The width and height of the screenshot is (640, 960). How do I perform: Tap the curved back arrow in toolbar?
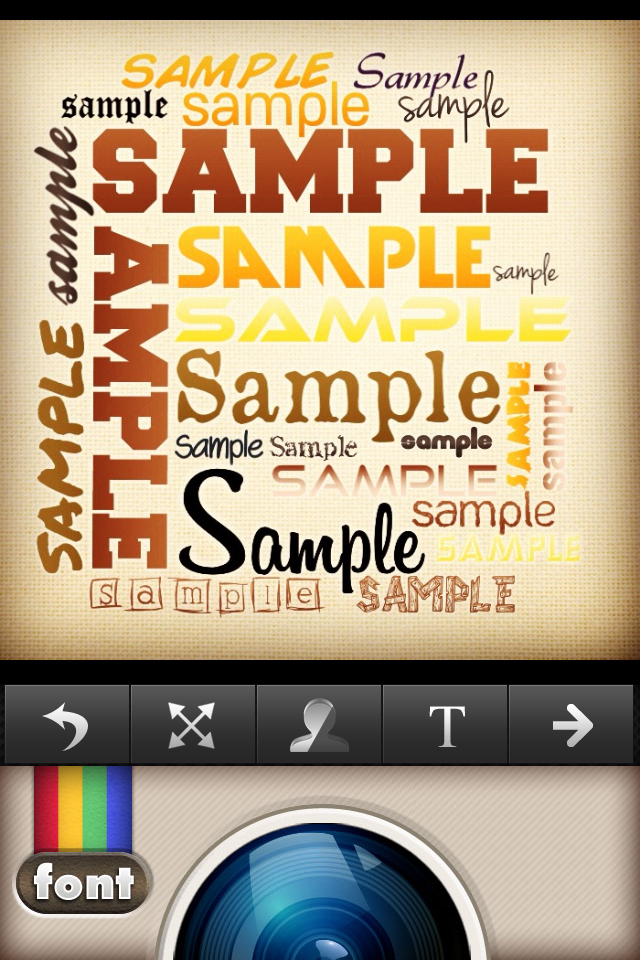point(66,725)
